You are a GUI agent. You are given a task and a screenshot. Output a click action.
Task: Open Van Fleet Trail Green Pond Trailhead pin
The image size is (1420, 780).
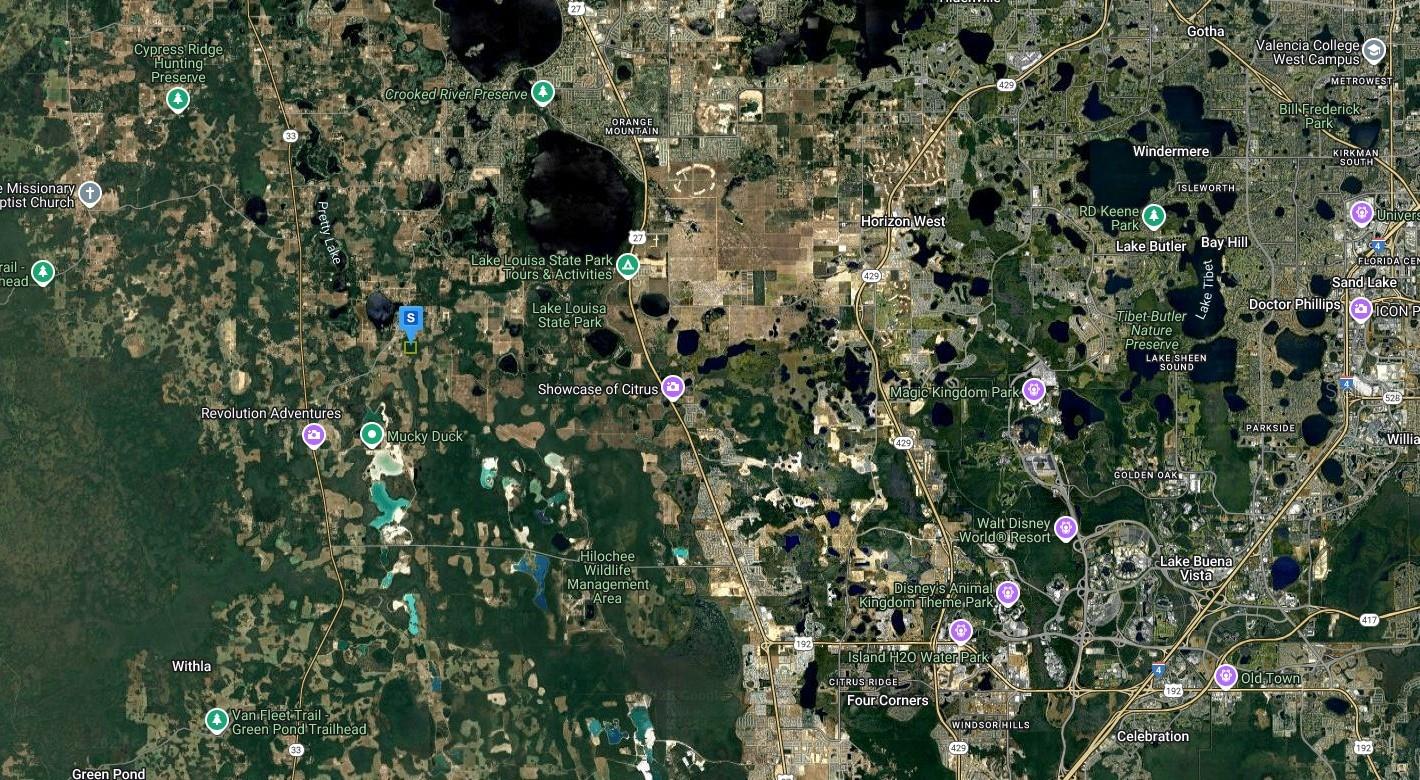tap(216, 720)
